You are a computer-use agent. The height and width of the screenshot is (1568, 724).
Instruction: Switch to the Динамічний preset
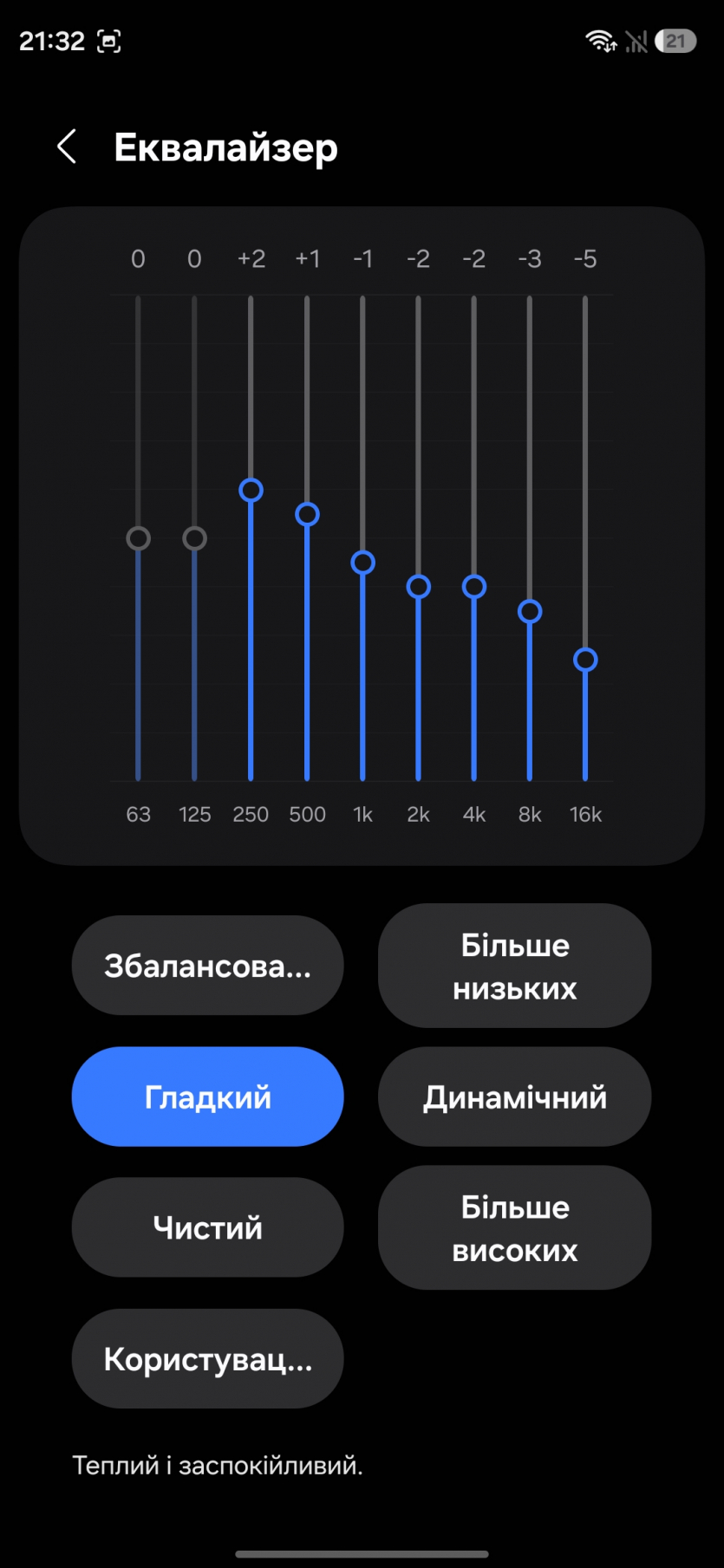pos(514,1096)
